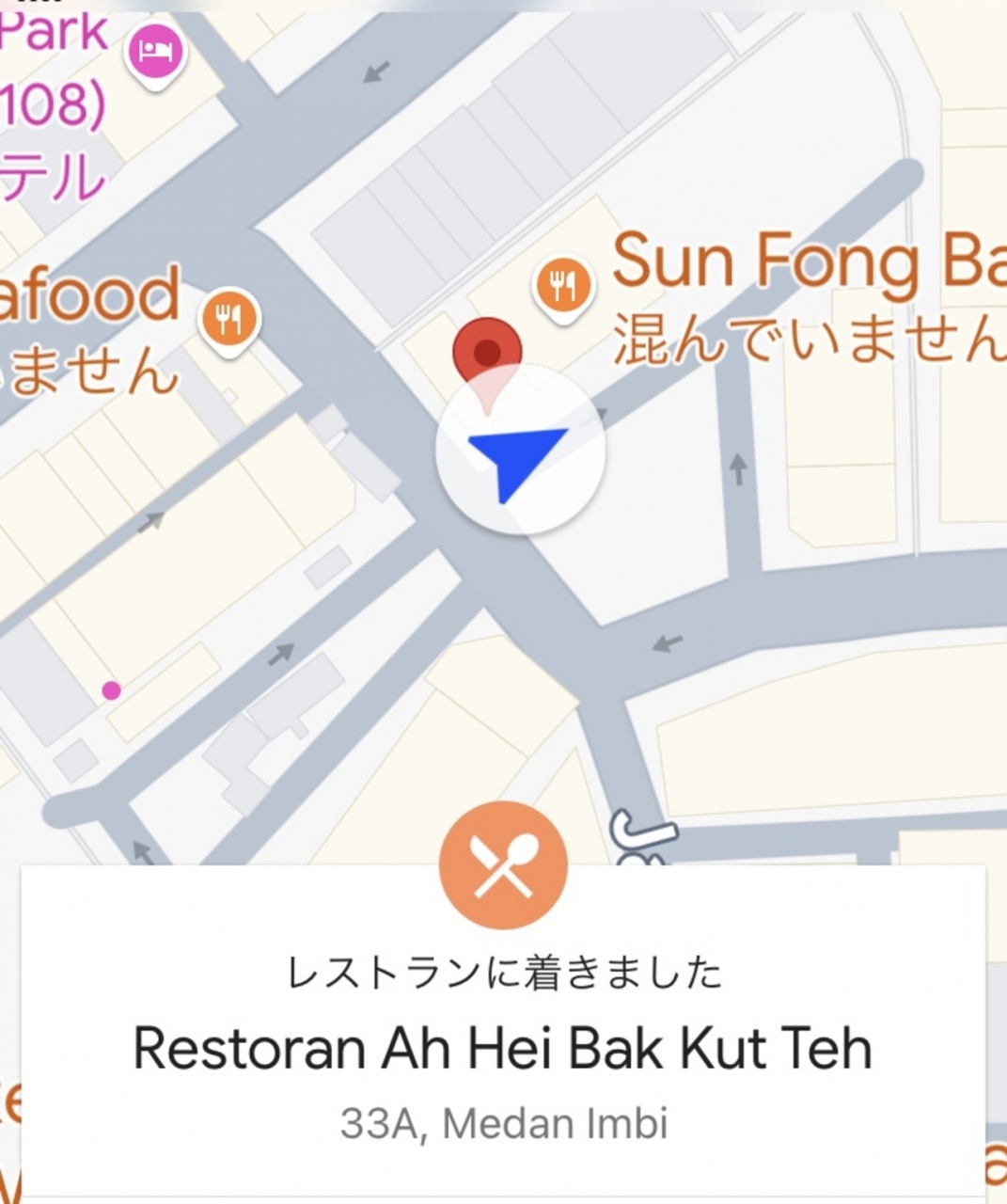Open the Restoran Ah Hei Bak Kut Teh card

coord(503,1048)
